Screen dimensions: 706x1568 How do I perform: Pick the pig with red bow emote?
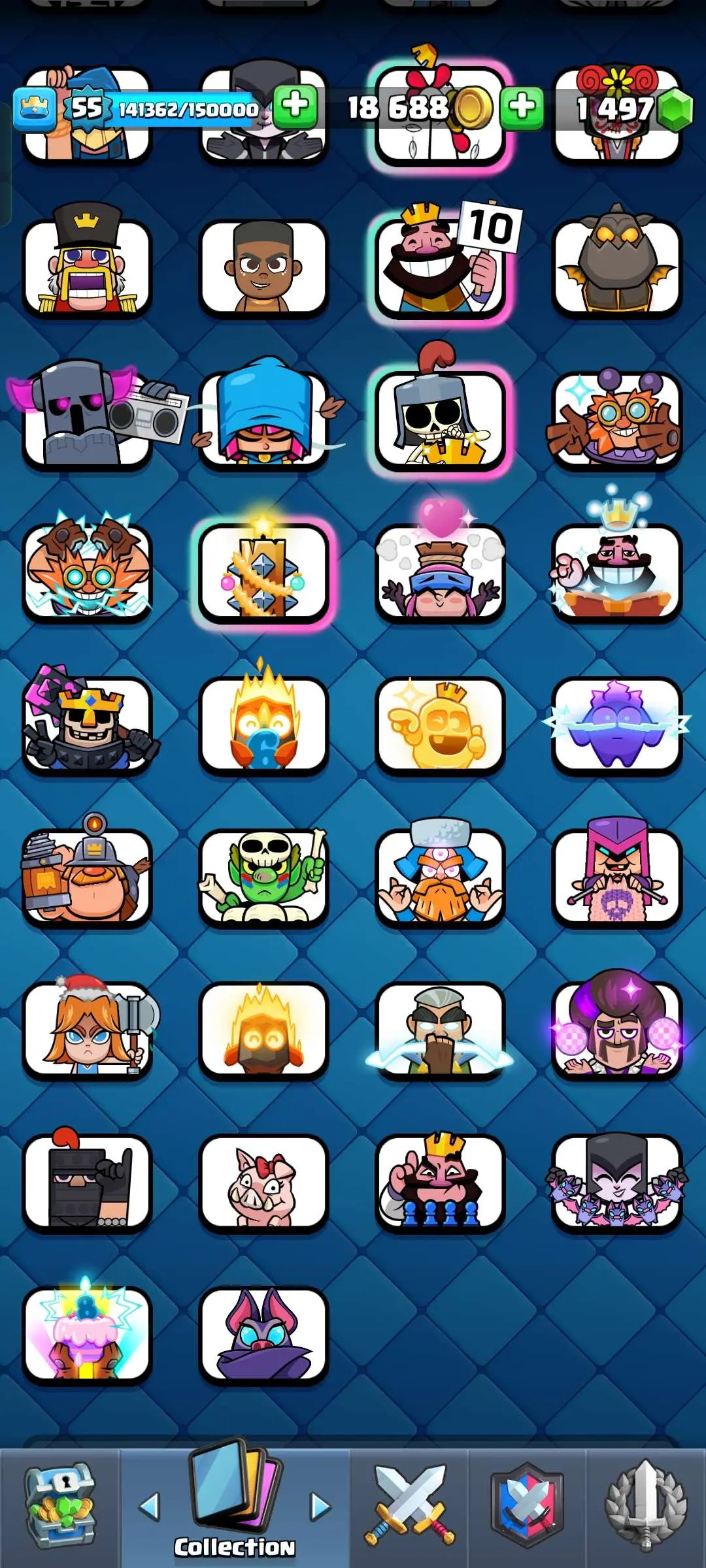263,1183
